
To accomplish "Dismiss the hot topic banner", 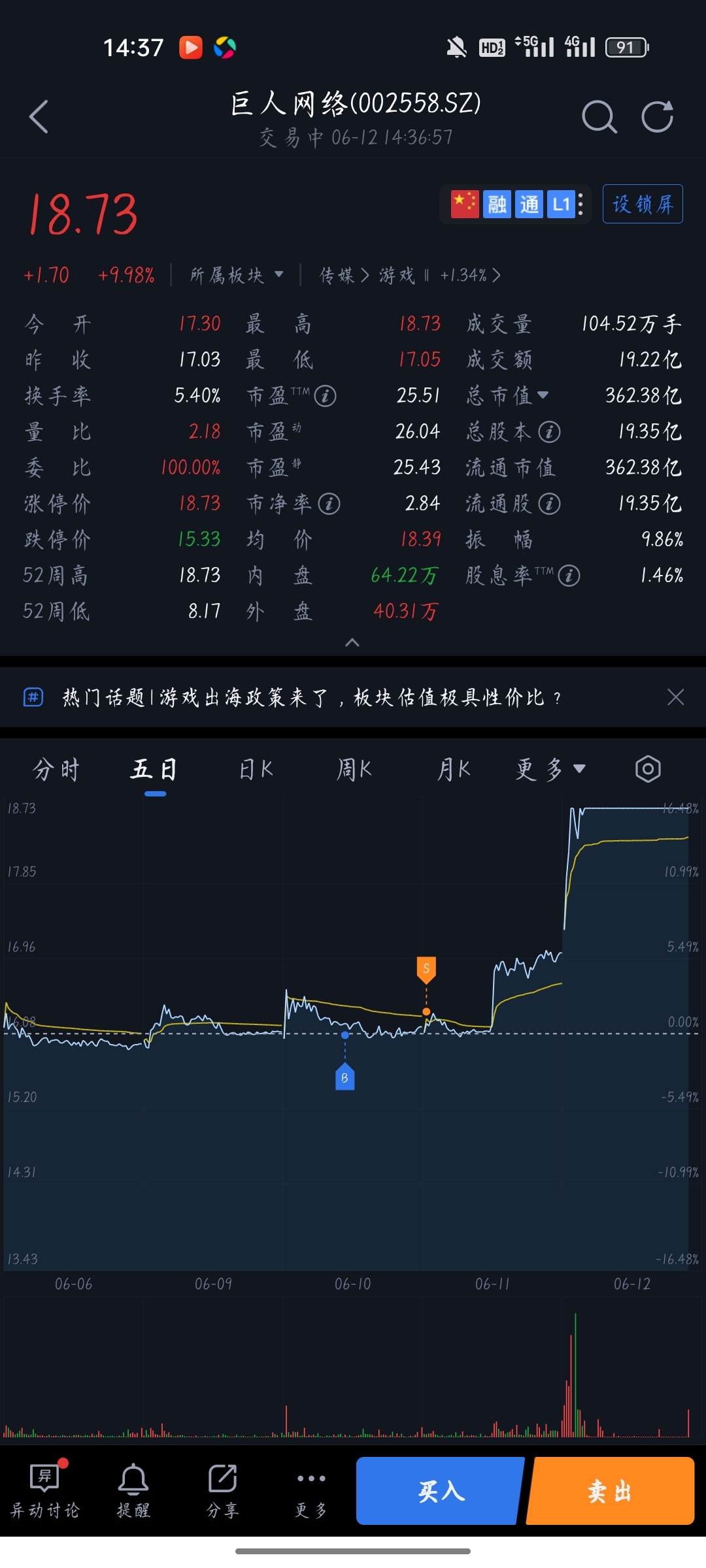I will coord(676,697).
